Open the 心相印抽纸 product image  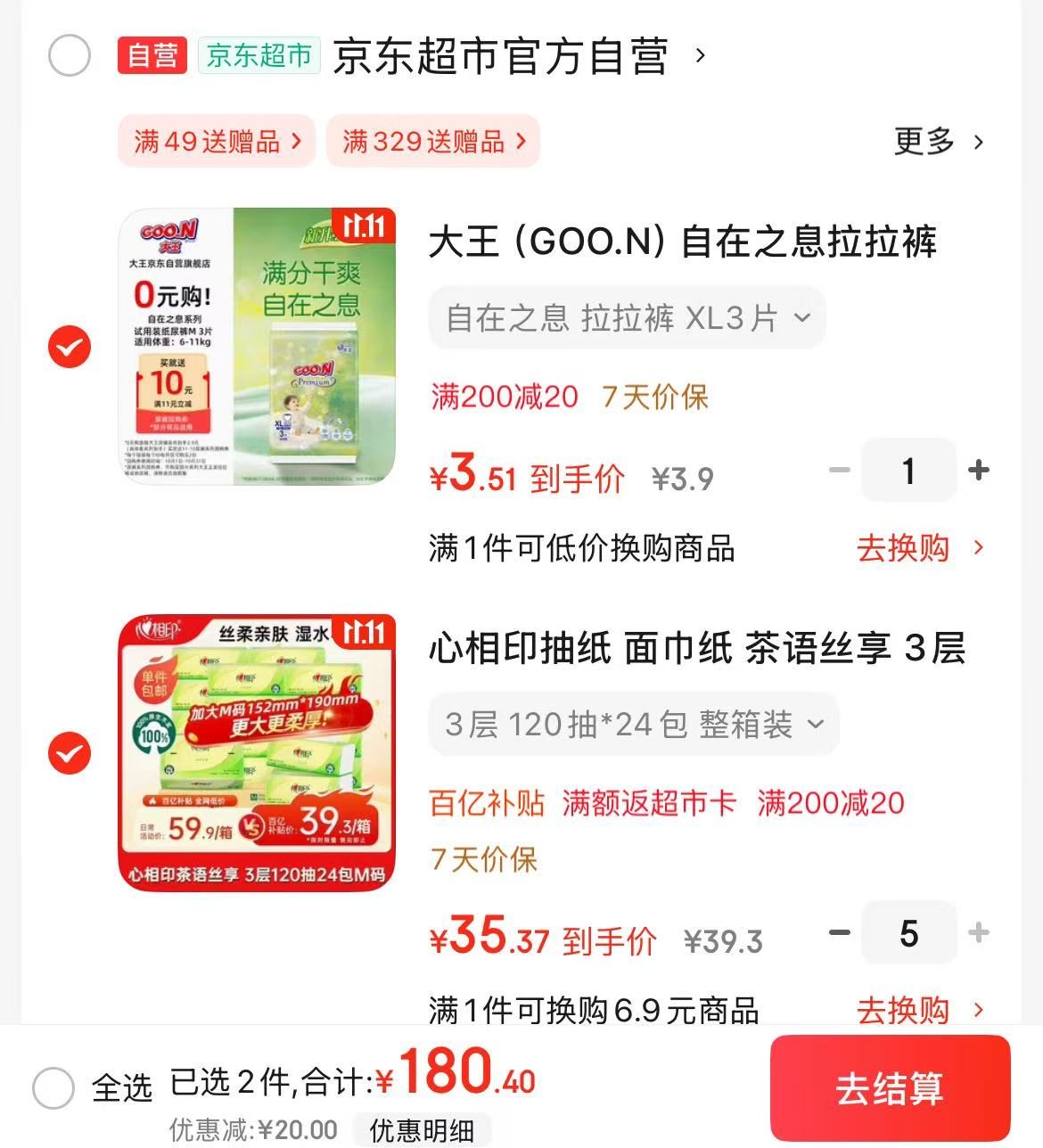tap(257, 753)
